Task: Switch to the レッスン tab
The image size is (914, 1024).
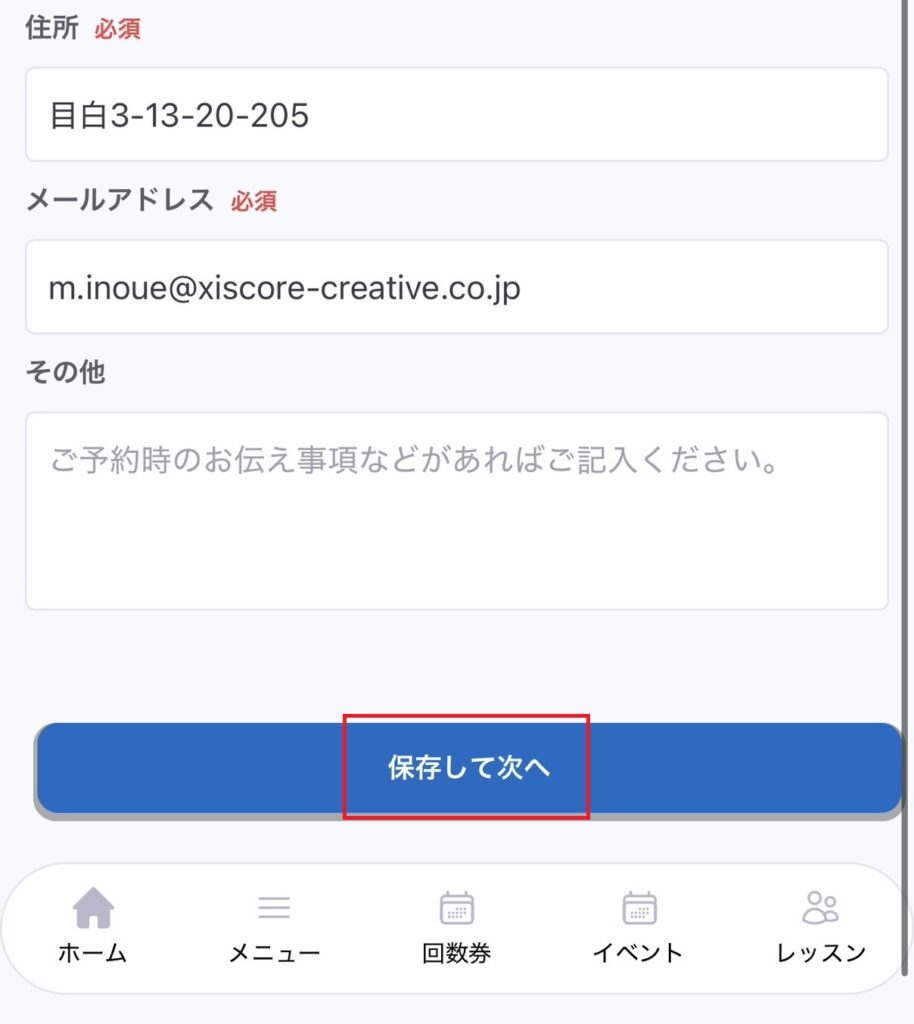Action: [820, 926]
